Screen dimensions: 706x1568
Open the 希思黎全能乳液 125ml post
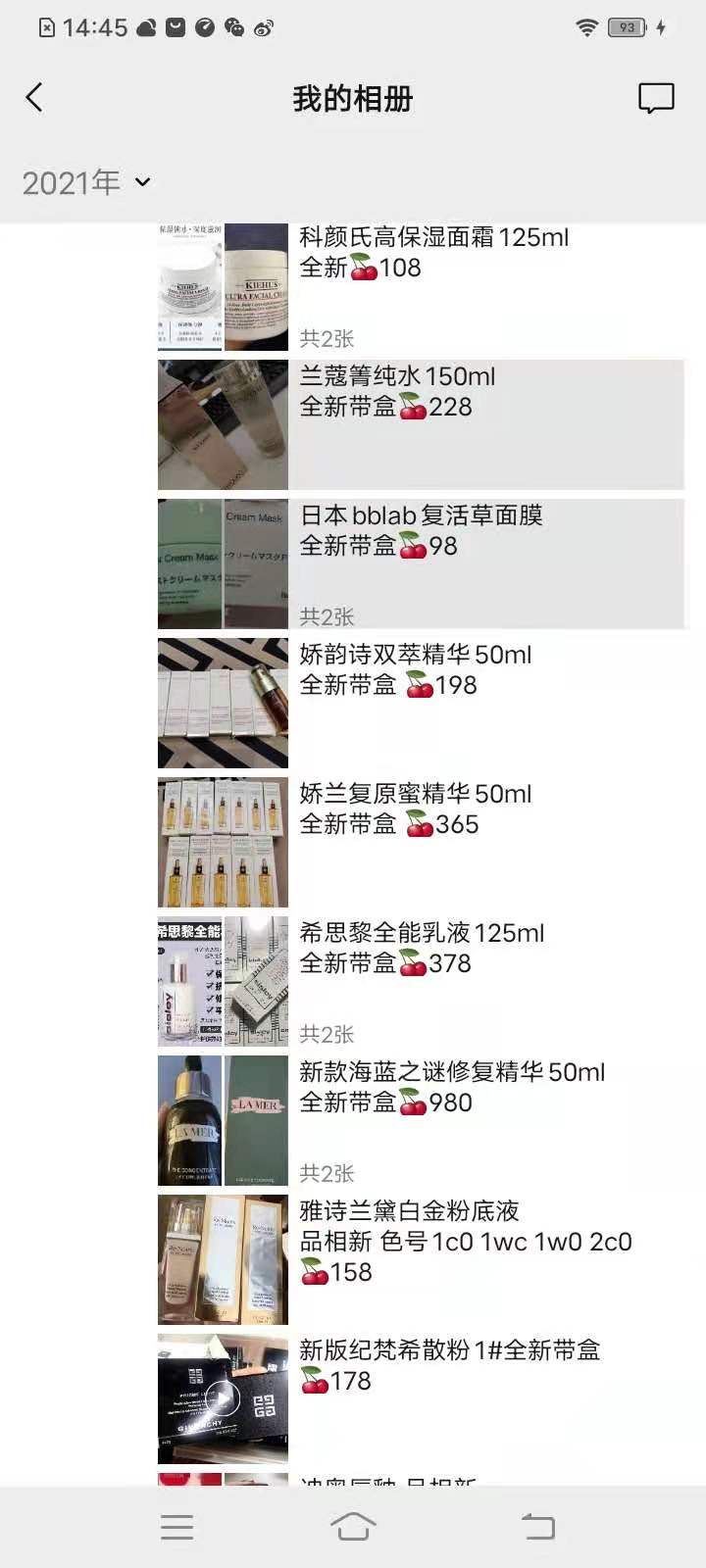coord(421,981)
